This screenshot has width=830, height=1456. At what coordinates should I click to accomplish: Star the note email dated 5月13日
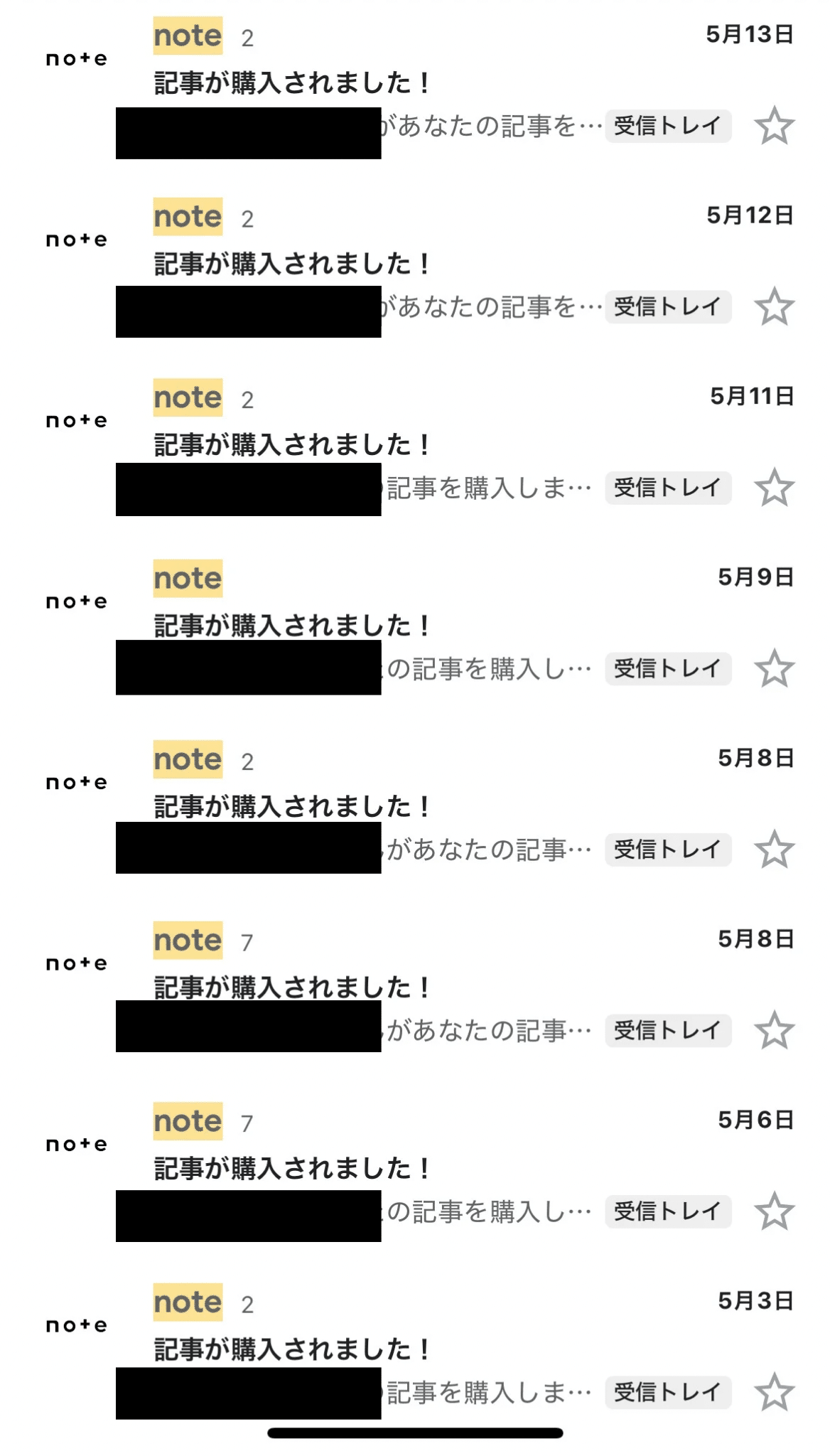[x=774, y=127]
